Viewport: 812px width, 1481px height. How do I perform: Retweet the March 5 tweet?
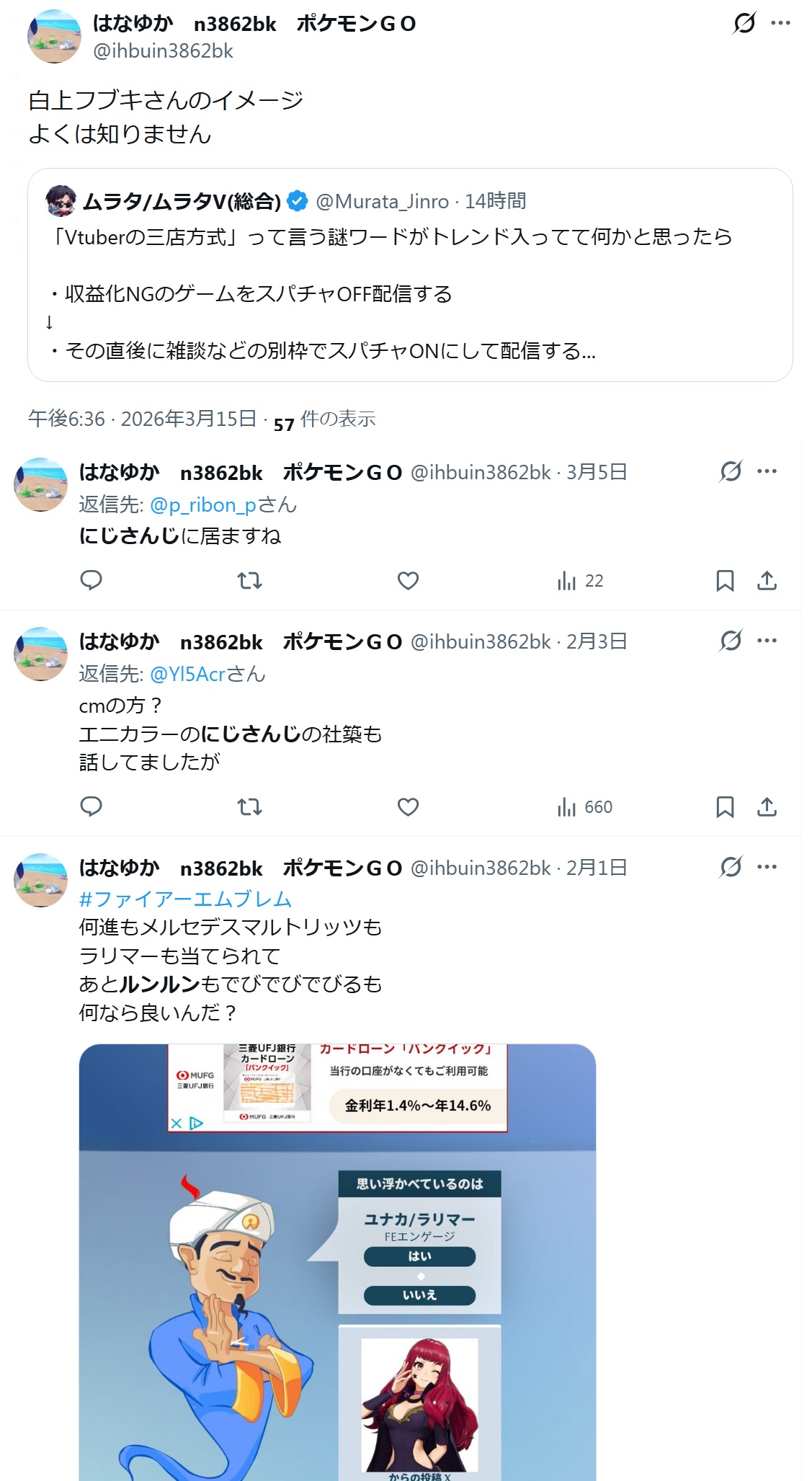point(249,581)
